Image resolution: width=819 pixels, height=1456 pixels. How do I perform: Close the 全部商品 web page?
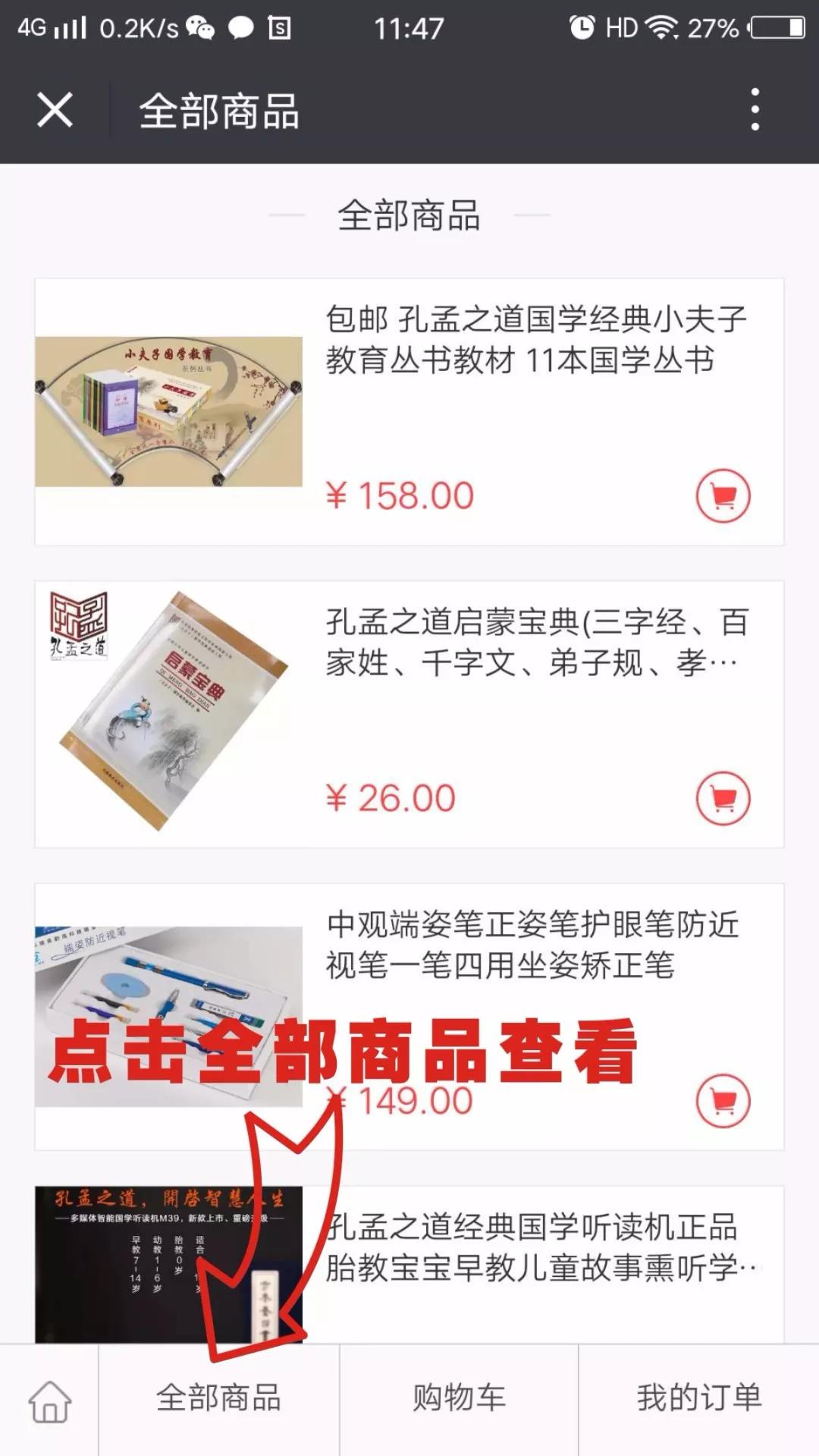55,111
